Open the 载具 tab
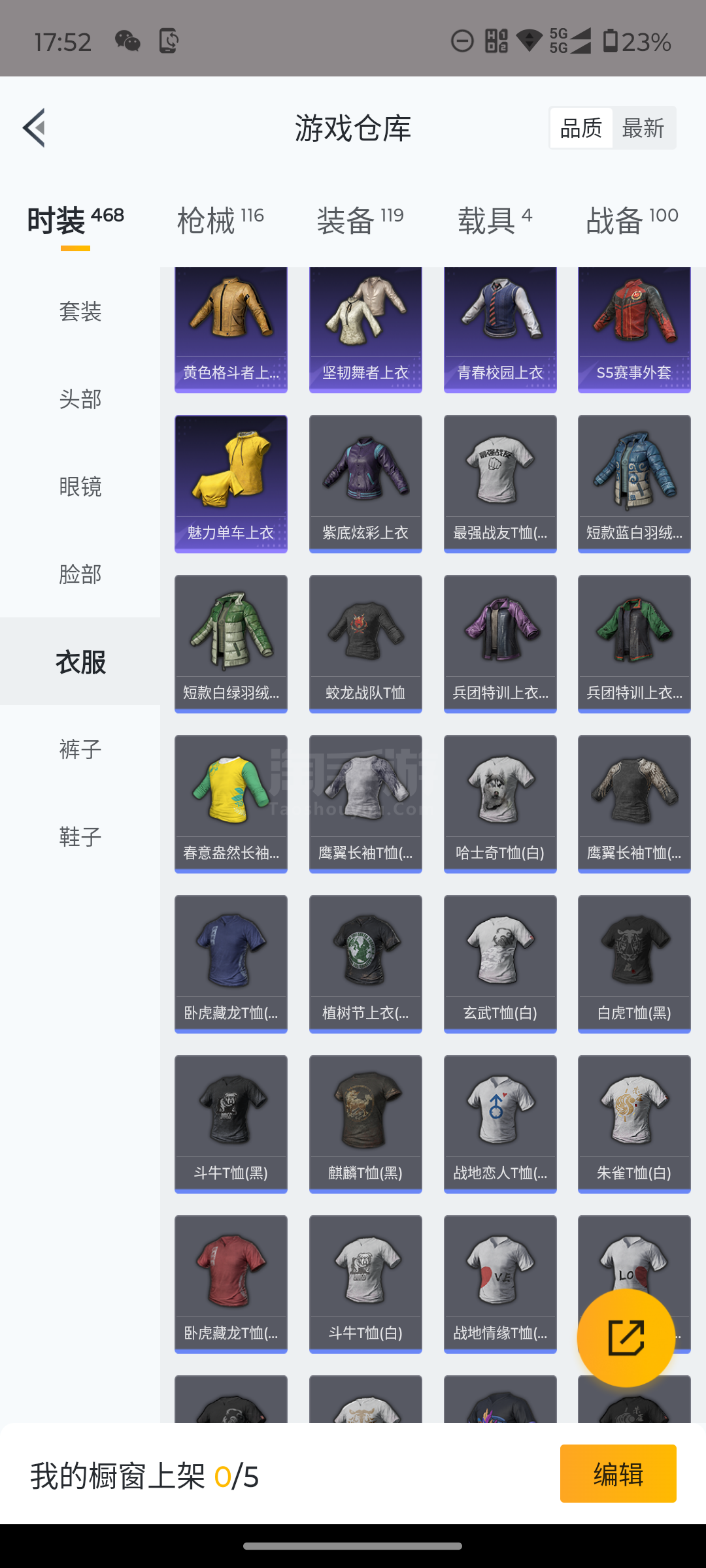 tap(495, 220)
